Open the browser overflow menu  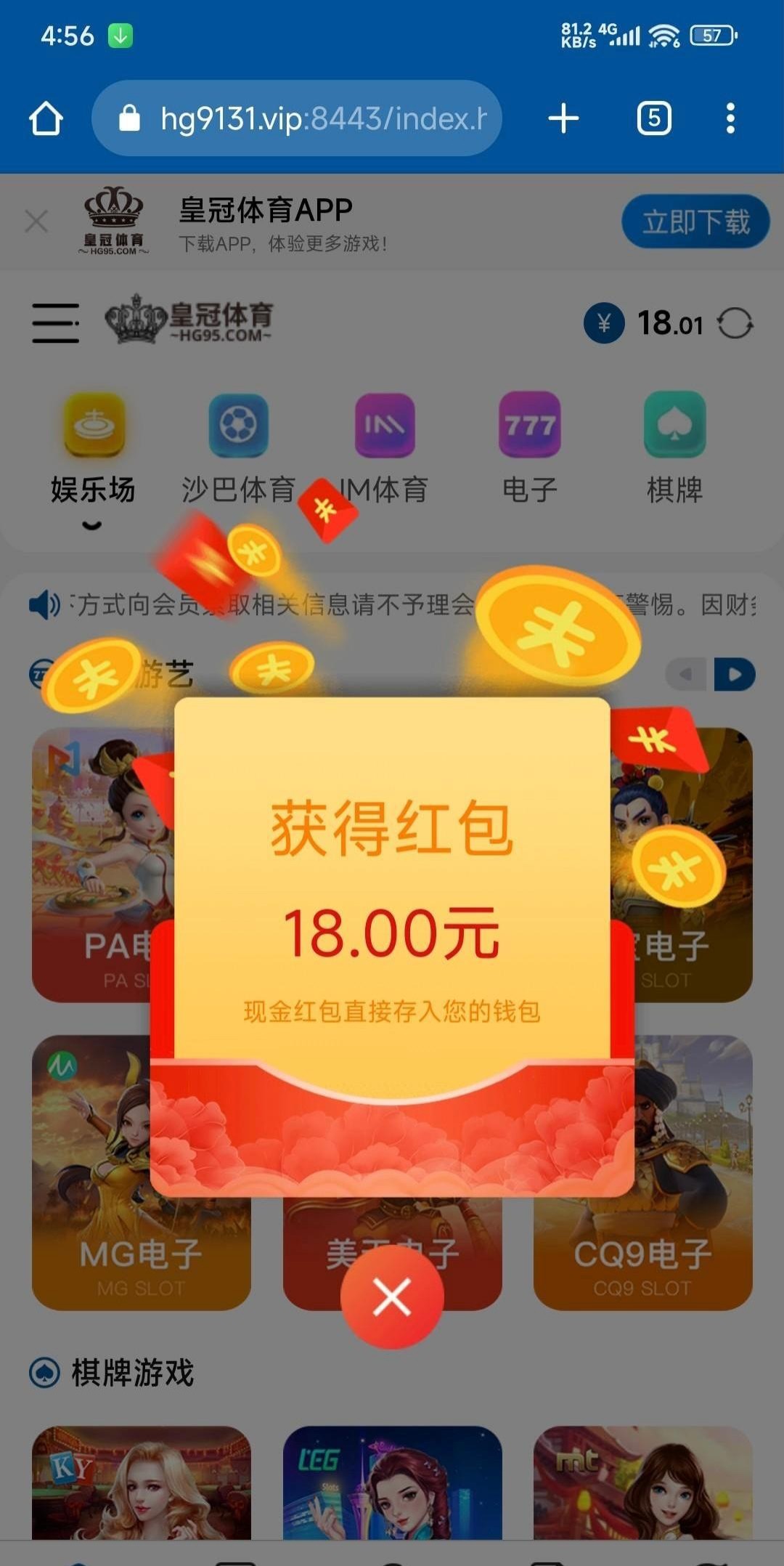tap(730, 118)
